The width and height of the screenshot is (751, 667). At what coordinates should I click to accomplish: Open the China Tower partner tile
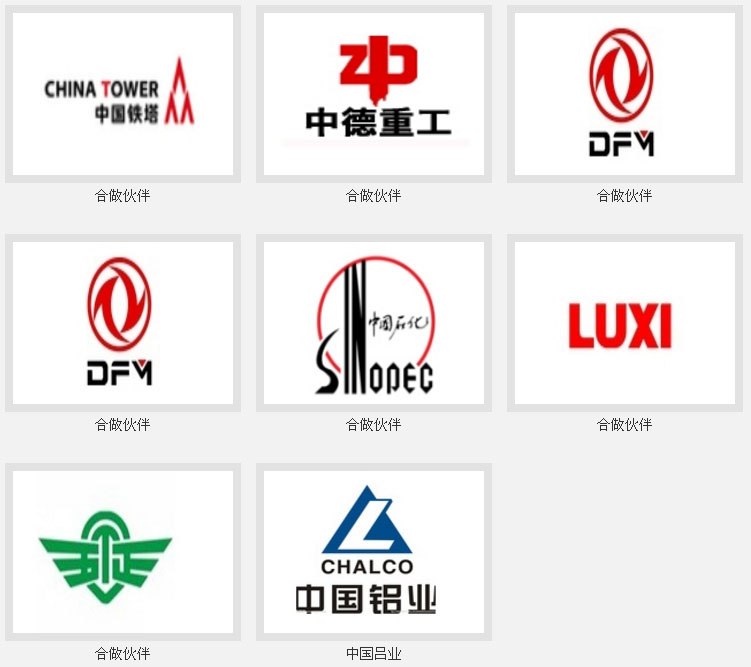[x=122, y=94]
